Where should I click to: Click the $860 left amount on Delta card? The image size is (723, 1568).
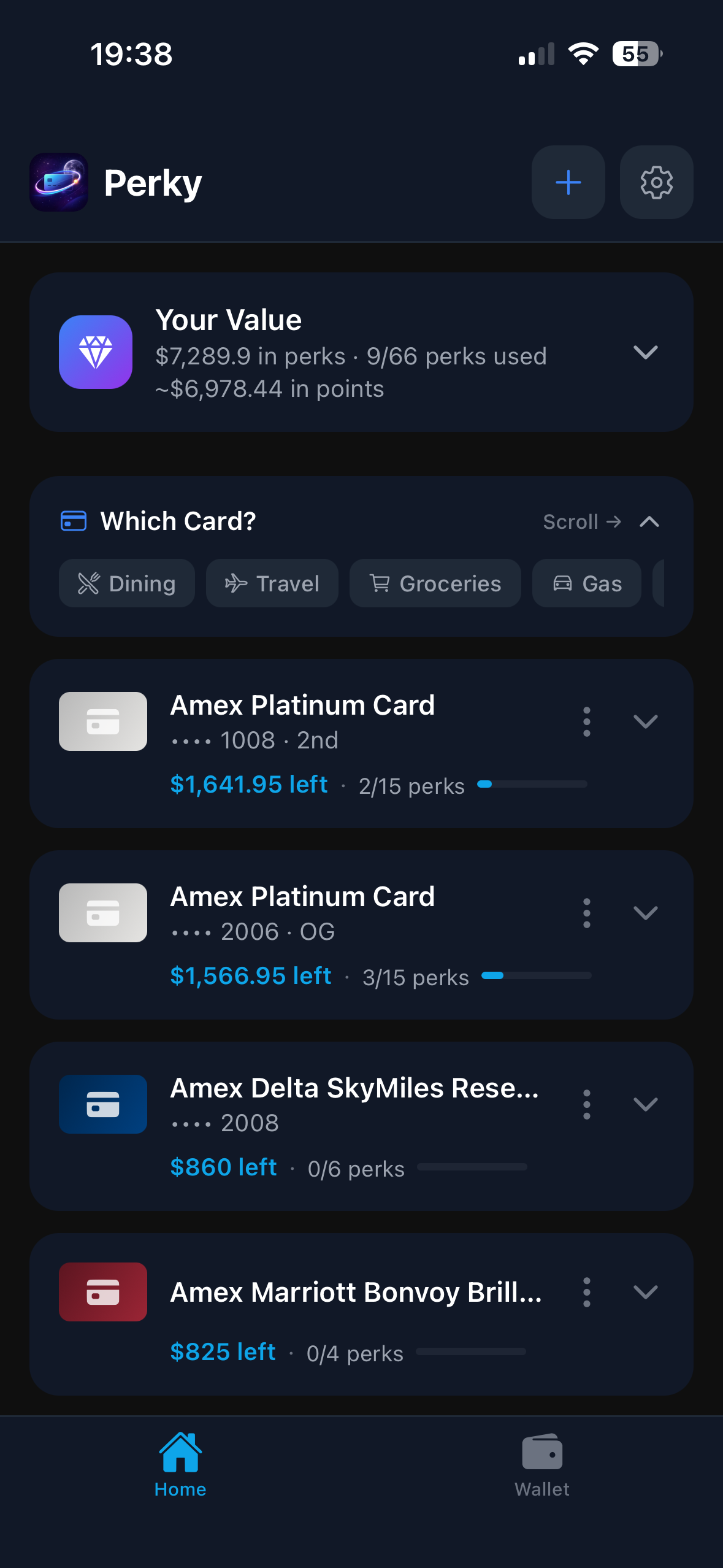(x=224, y=1166)
